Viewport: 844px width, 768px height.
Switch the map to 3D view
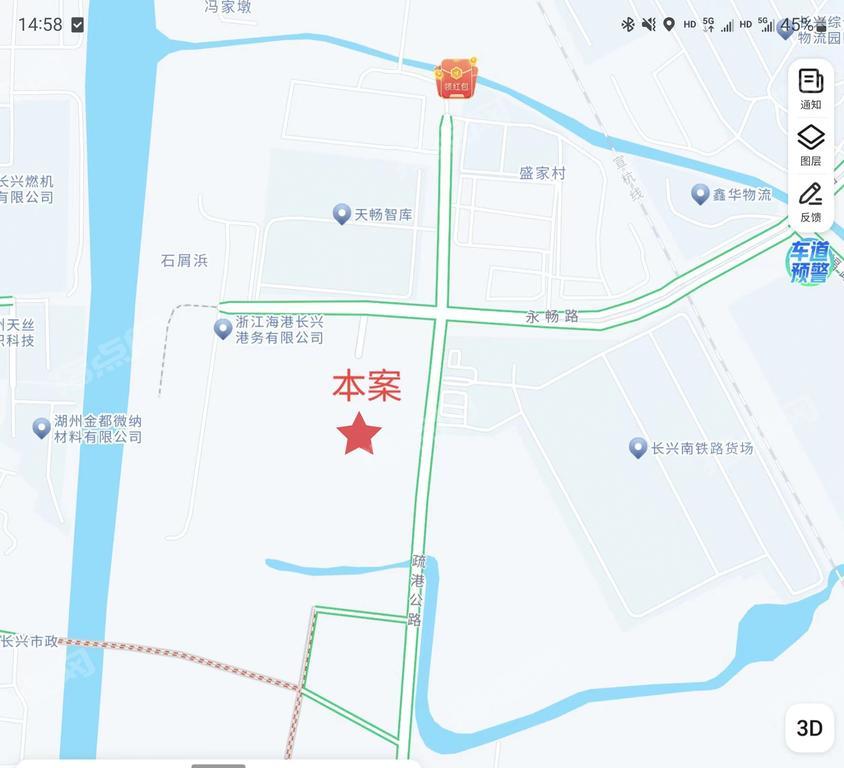(x=809, y=728)
